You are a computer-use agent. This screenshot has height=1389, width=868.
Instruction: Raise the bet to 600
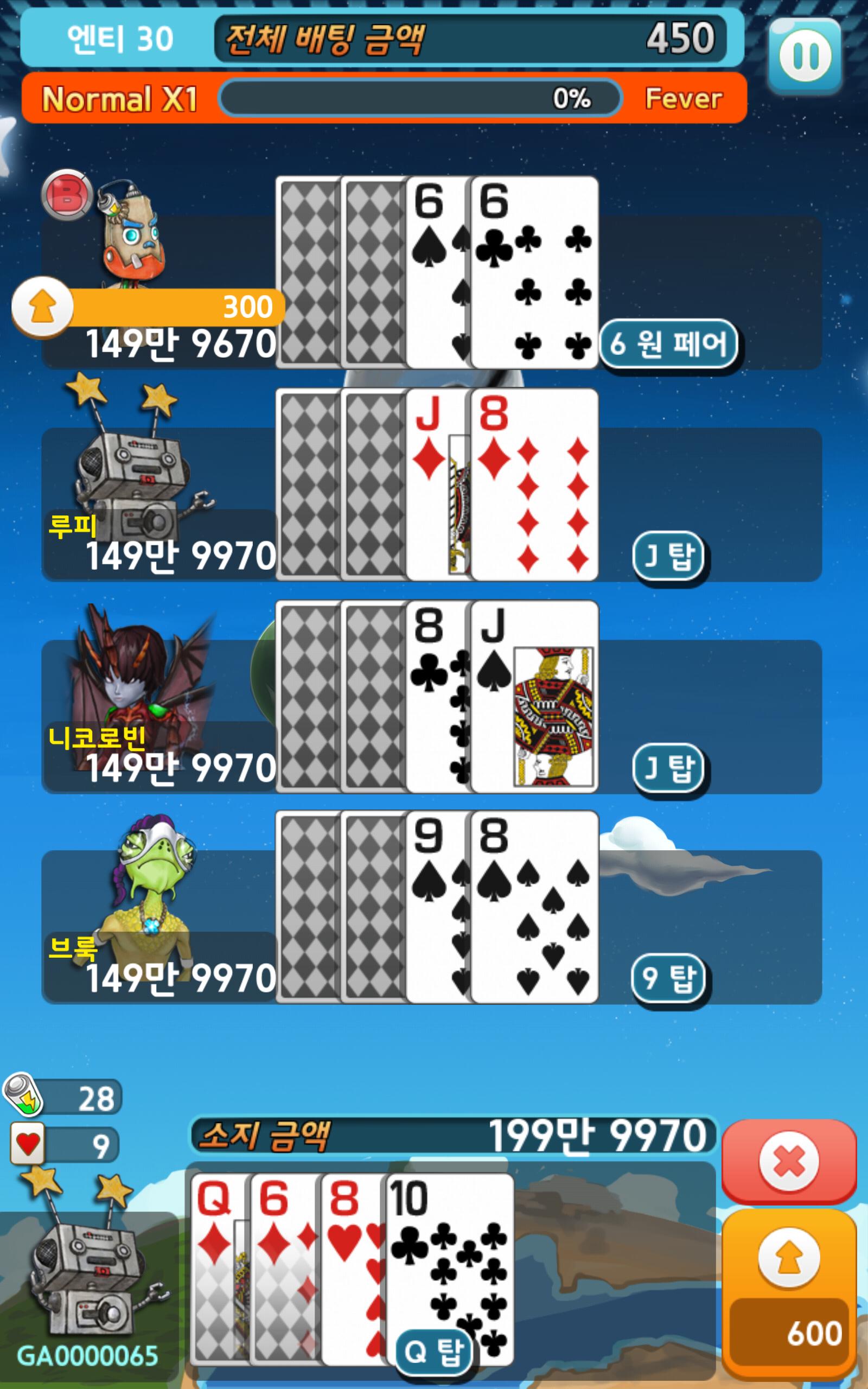(x=789, y=1292)
